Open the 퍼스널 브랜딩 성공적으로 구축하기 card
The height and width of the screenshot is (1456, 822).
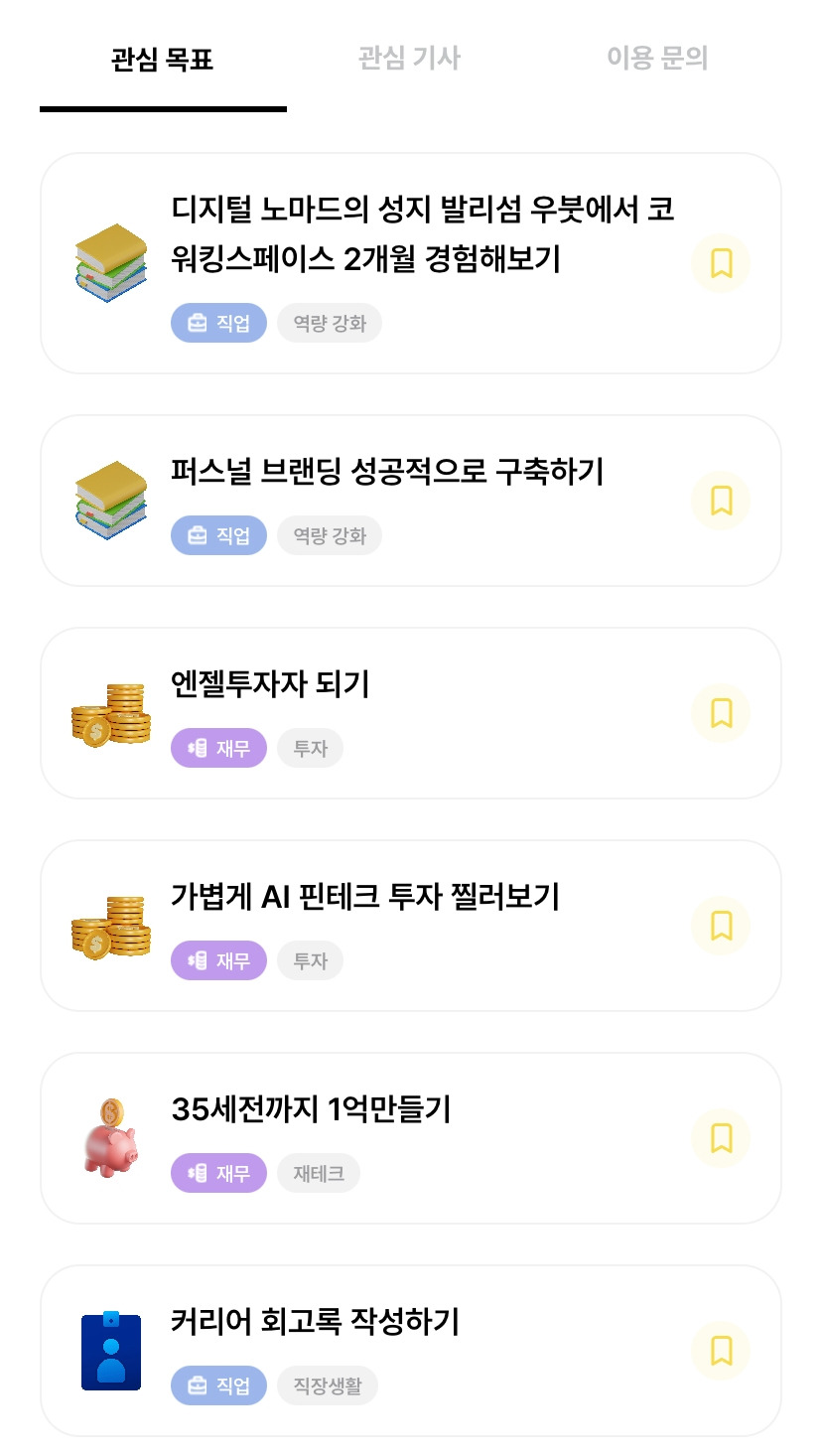pyautogui.click(x=410, y=501)
